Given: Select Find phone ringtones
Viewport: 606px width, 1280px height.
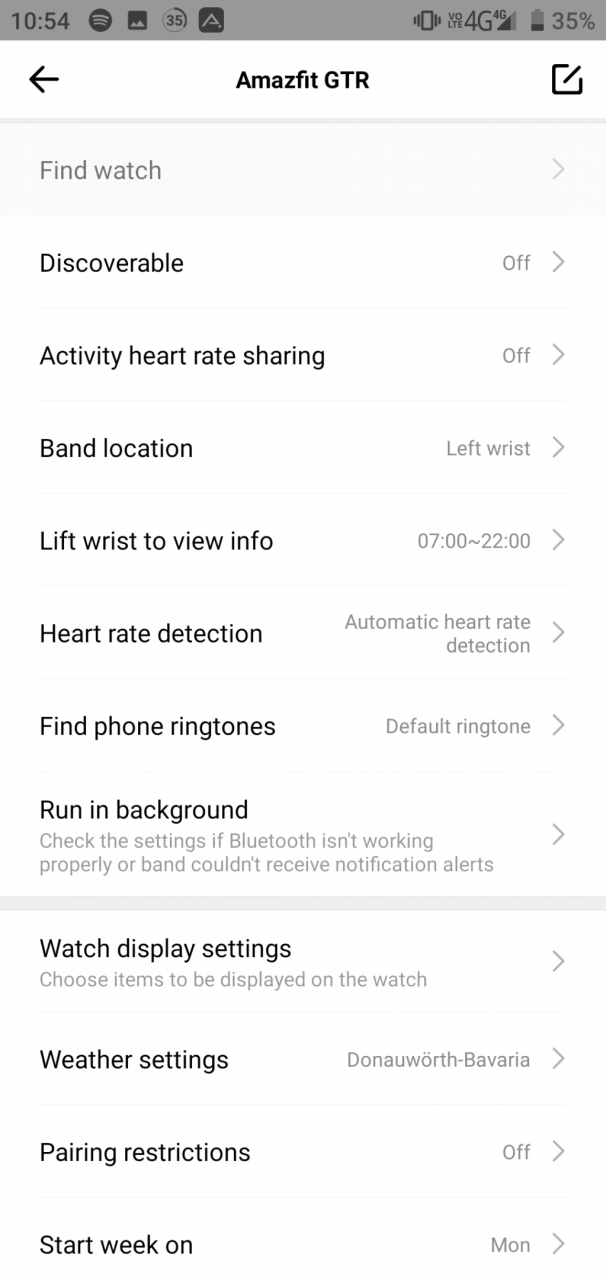Looking at the screenshot, I should (303, 726).
